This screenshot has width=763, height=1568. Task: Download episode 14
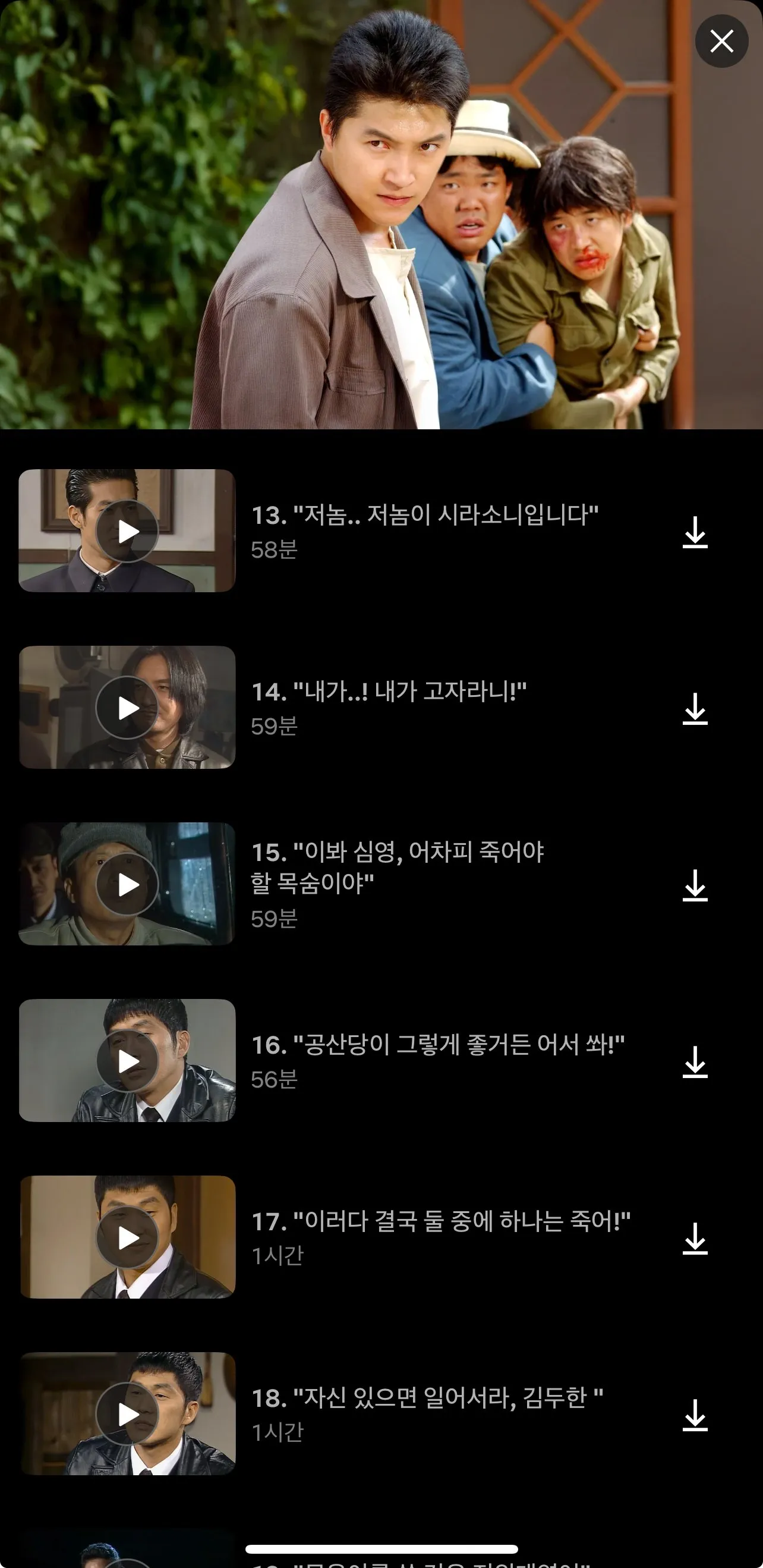695,709
